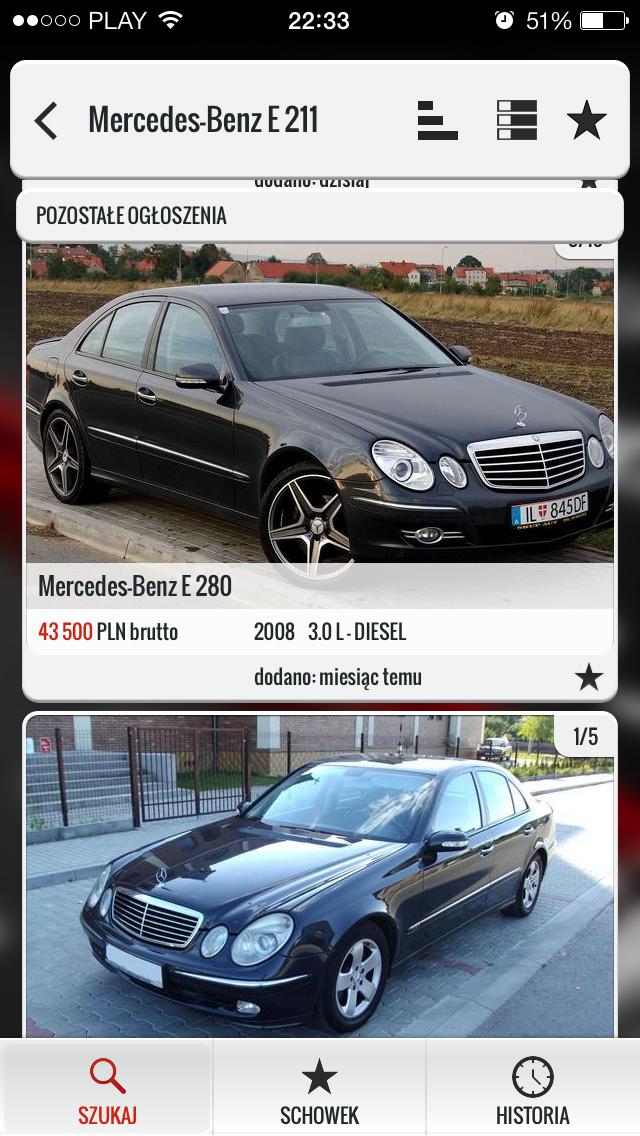Go back from Mercedes-Benz E 211 results
This screenshot has width=640, height=1136.
[46, 121]
